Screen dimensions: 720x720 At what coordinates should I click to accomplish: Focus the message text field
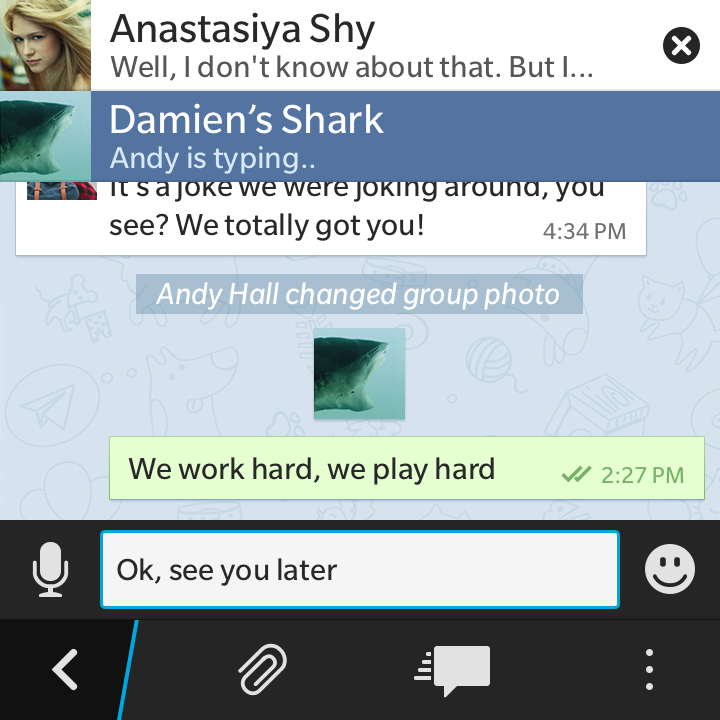pos(360,570)
